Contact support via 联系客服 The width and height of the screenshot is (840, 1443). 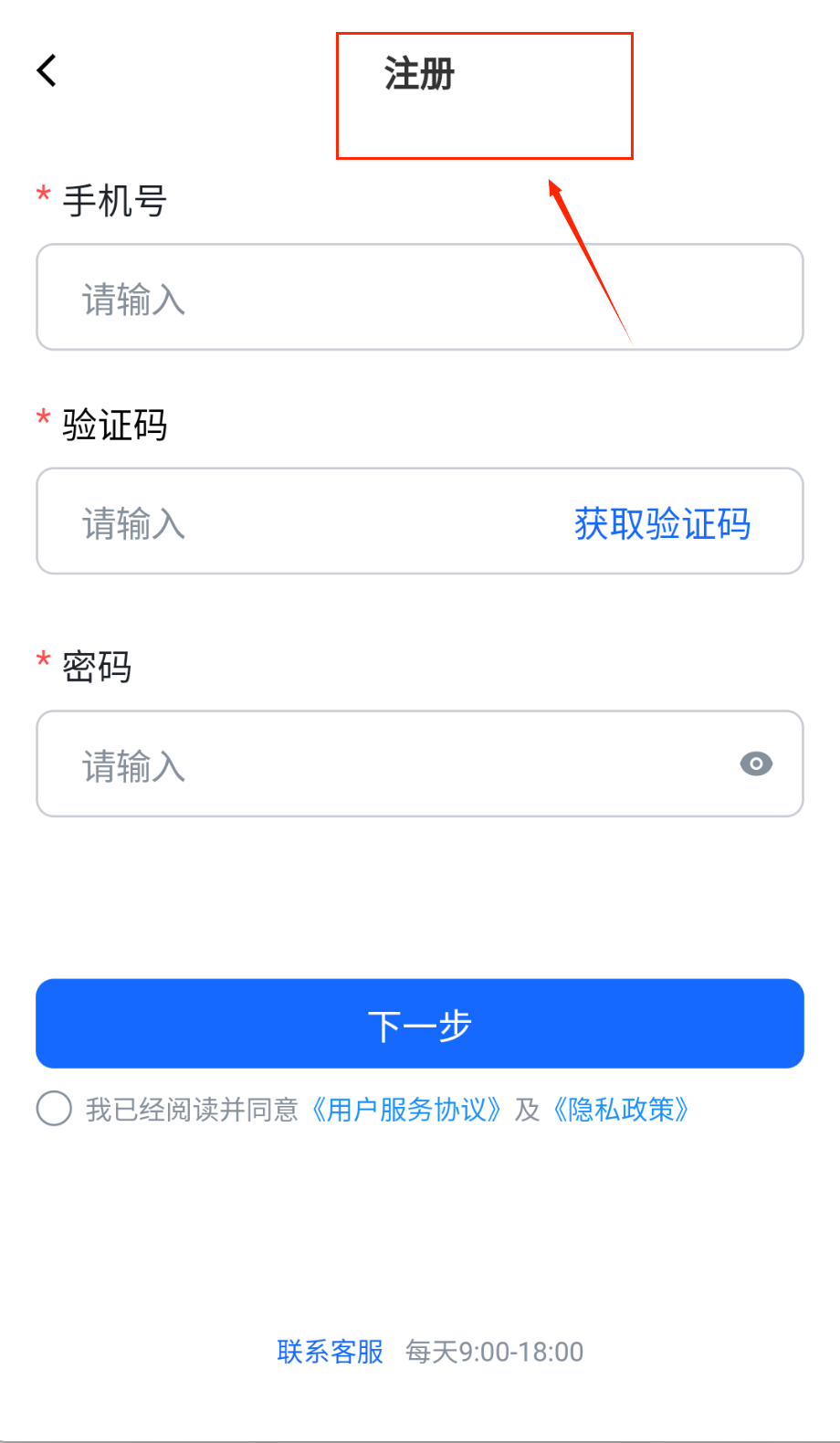[x=330, y=1352]
